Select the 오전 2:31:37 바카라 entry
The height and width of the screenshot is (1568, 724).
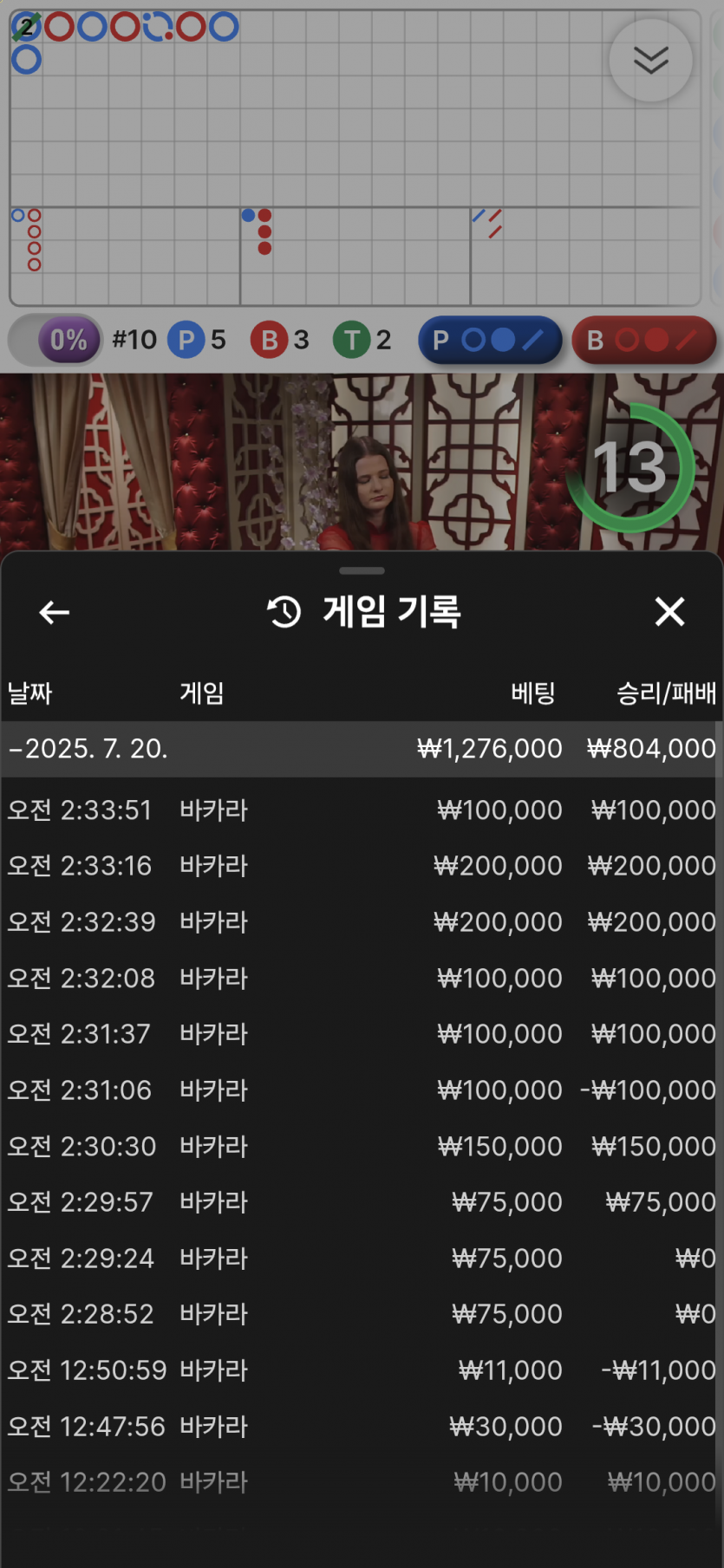point(362,1034)
